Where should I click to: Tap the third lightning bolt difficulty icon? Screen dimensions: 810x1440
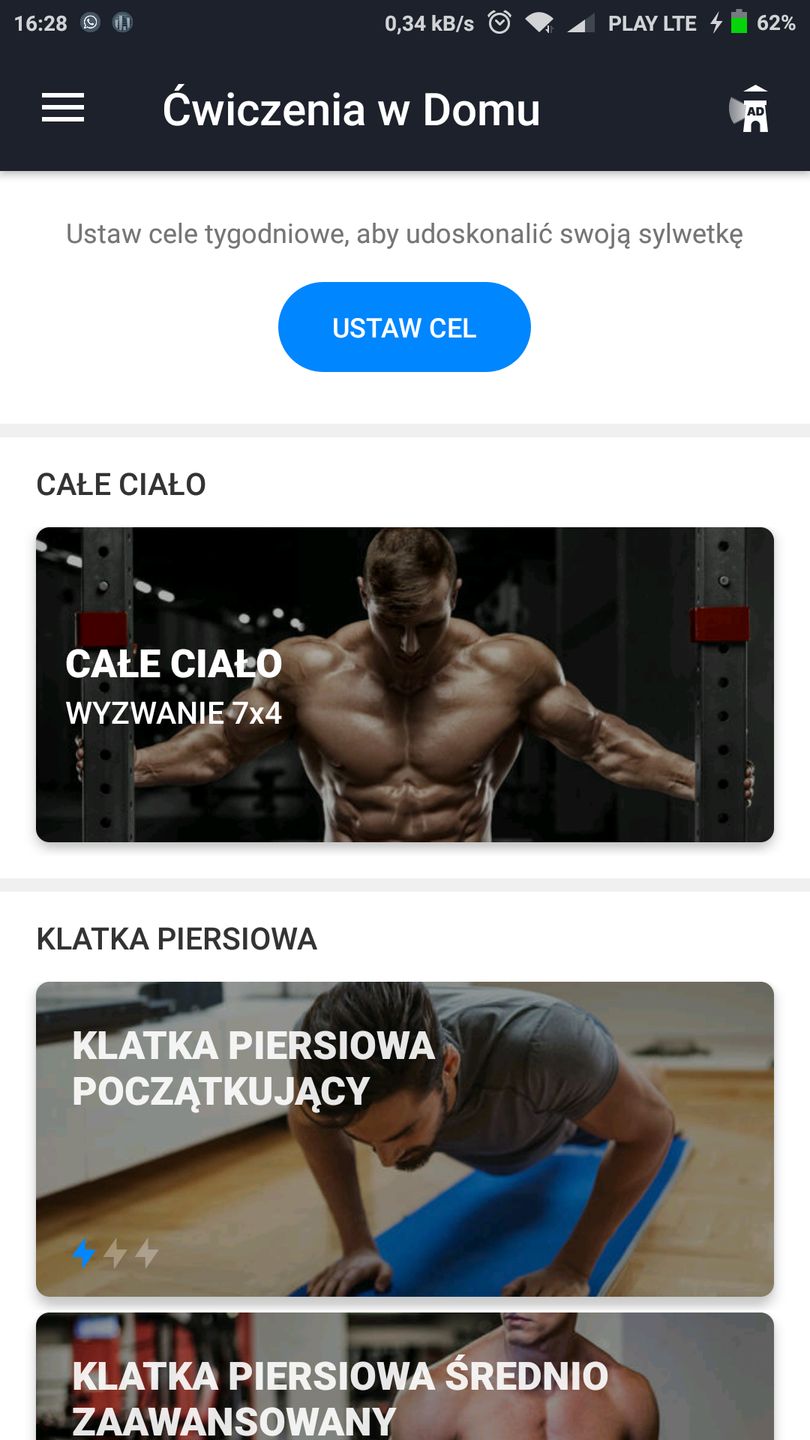(143, 1250)
